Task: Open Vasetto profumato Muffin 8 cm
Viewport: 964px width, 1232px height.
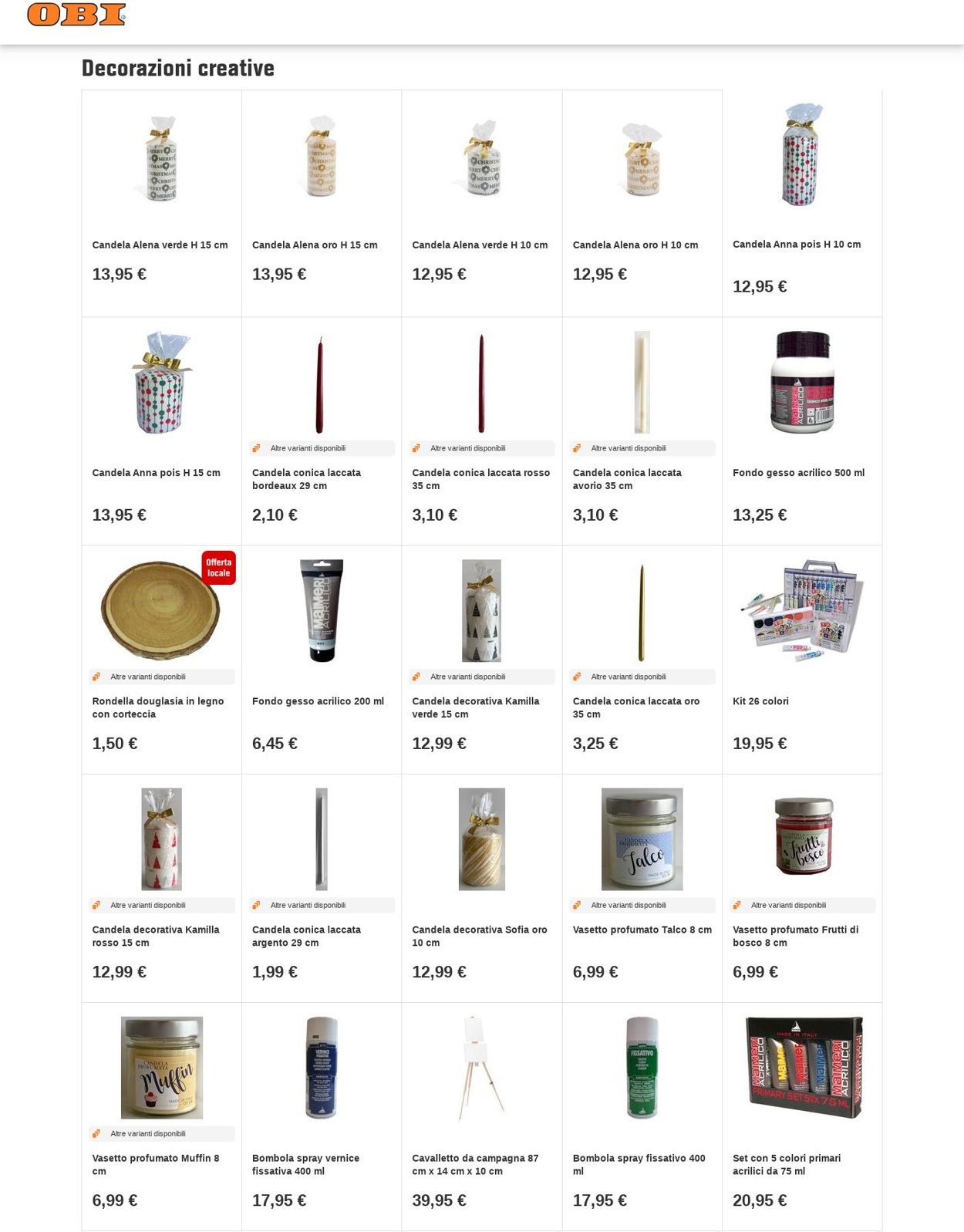Action: point(156,1163)
